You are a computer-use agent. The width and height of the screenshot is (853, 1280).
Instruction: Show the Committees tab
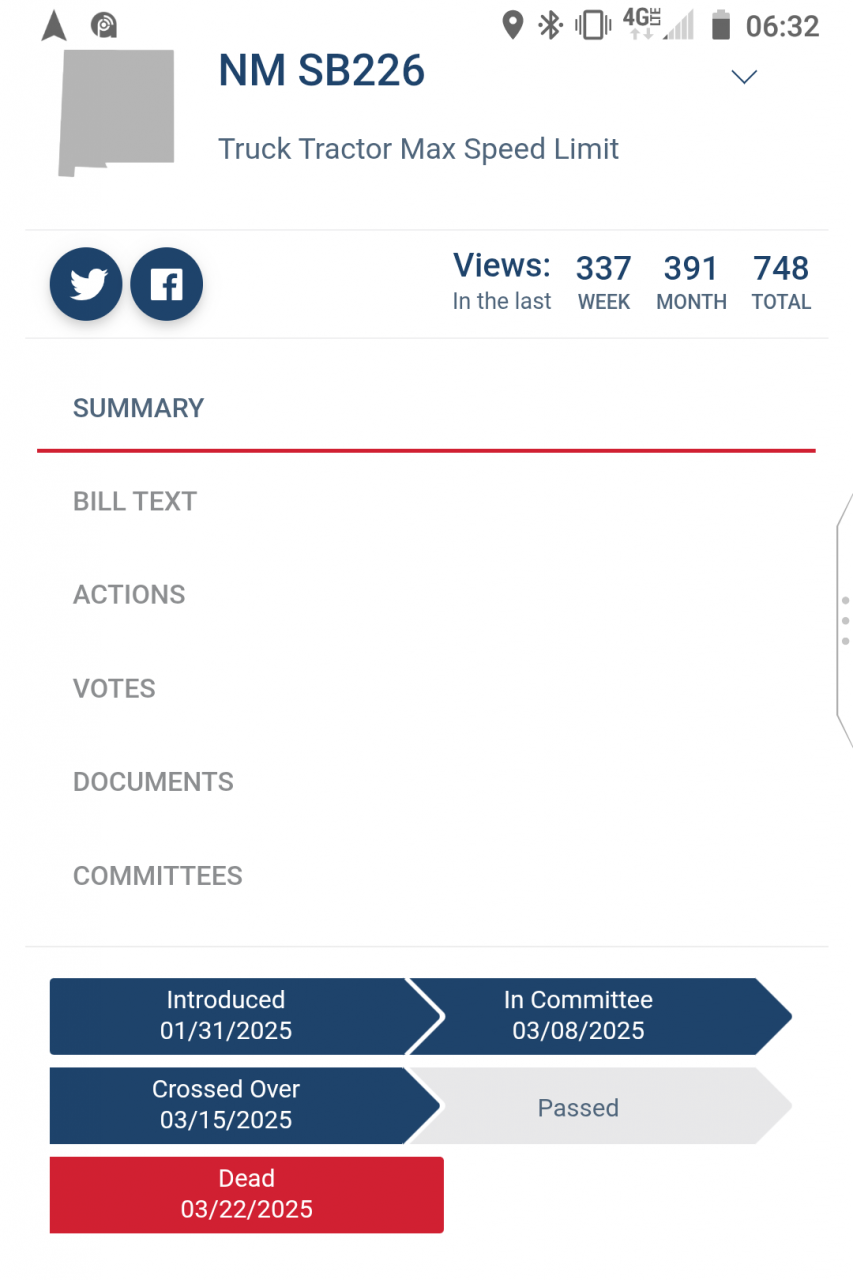158,876
